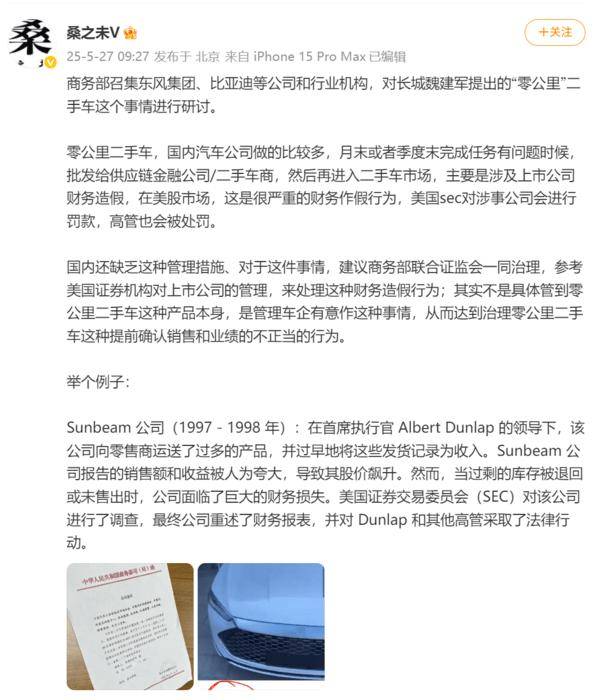600x700 pixels.
Task: Open 桑之未V's profile avatar
Action: (30, 42)
